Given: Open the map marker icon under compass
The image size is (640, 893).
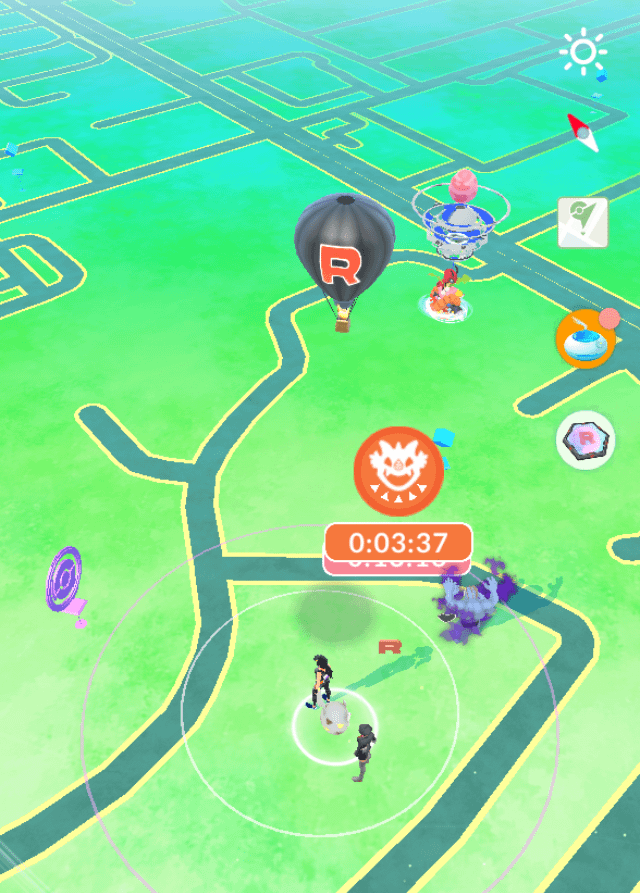Looking at the screenshot, I should (x=583, y=222).
